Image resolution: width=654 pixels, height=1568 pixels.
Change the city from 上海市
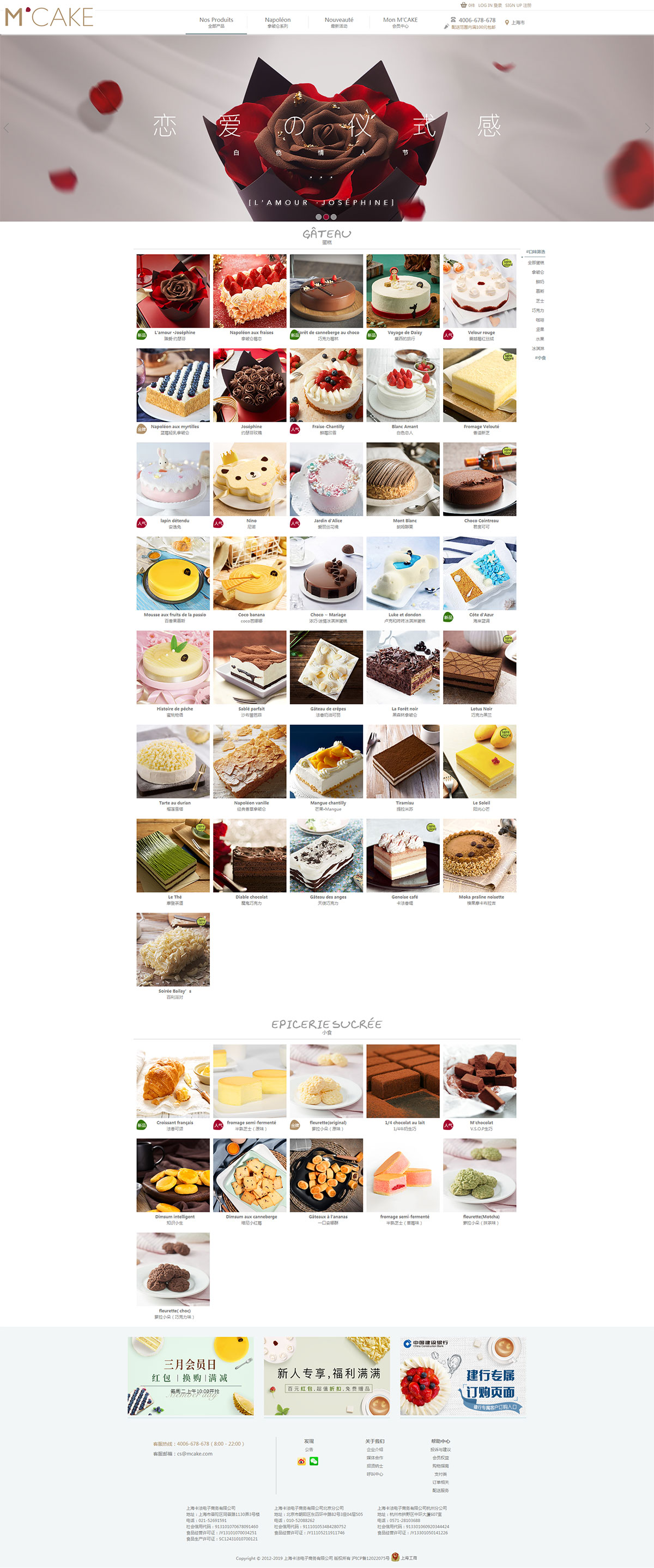[x=517, y=22]
